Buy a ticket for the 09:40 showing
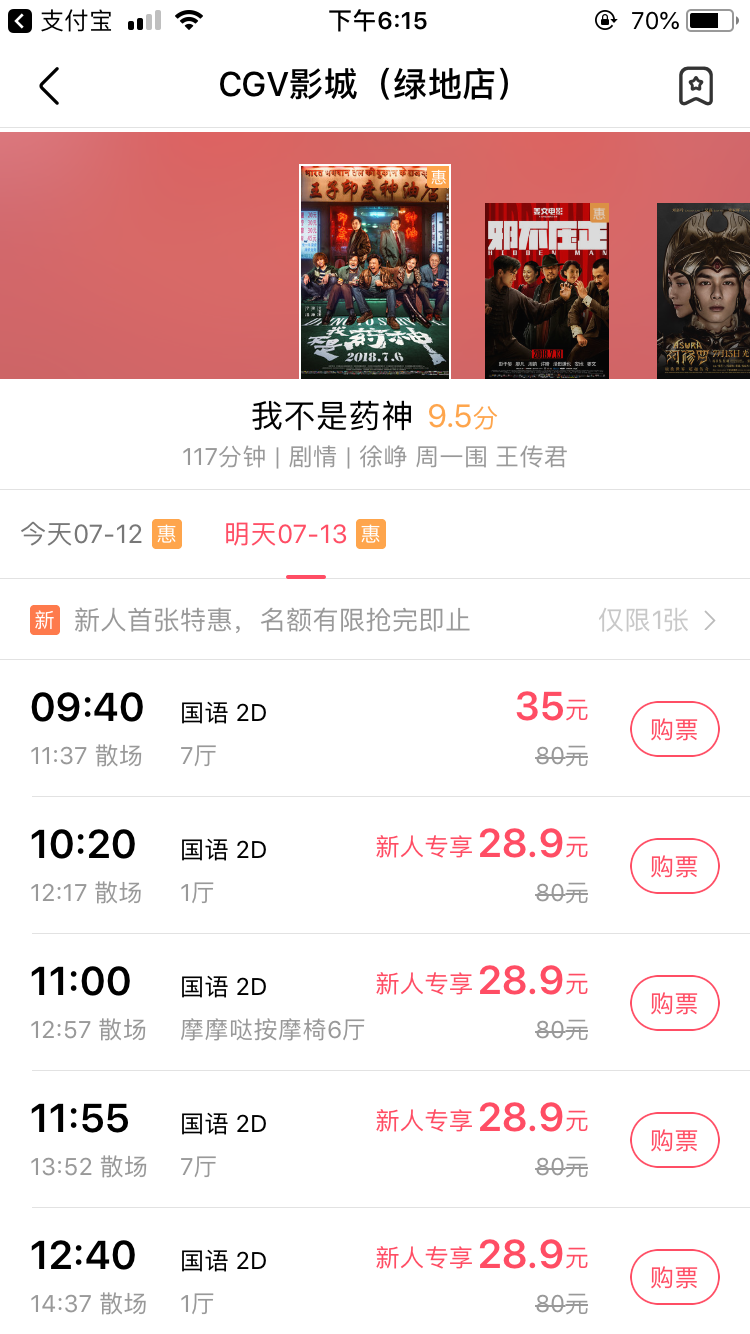Screen dimensions: 750x1334 pos(674,730)
